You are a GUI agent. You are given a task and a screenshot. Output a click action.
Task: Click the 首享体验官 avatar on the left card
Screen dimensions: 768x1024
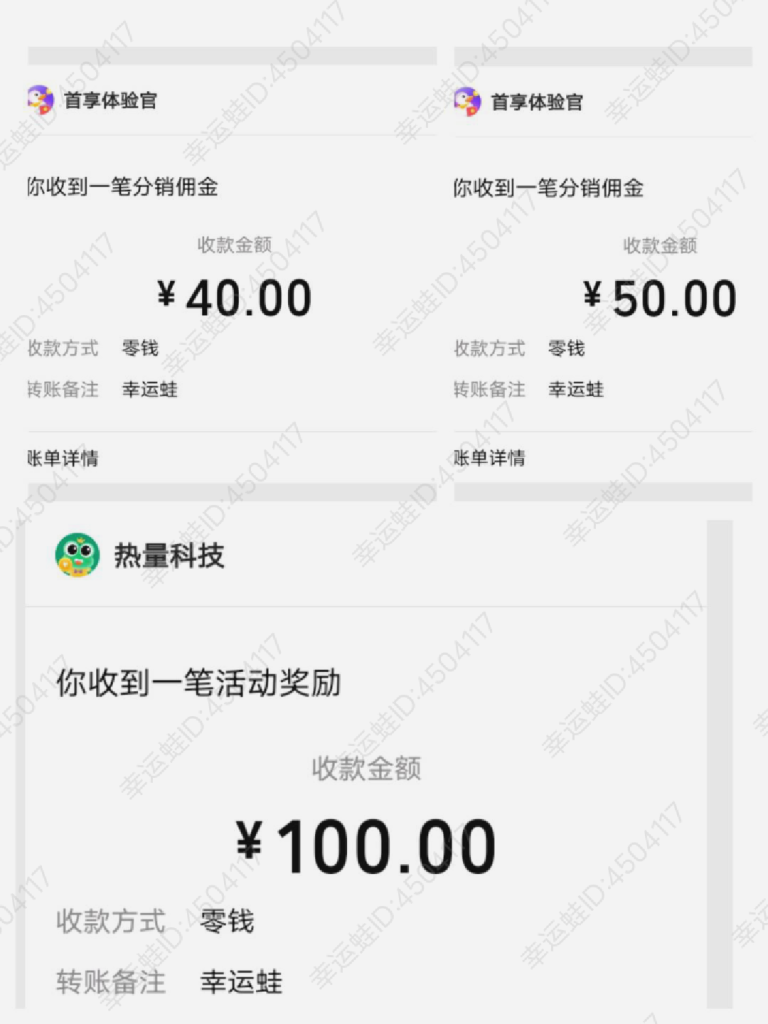point(40,100)
